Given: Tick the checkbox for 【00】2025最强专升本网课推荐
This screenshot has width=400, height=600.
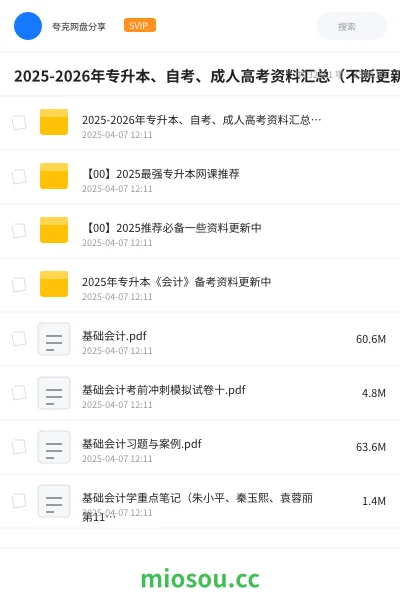Looking at the screenshot, I should click(x=19, y=177).
